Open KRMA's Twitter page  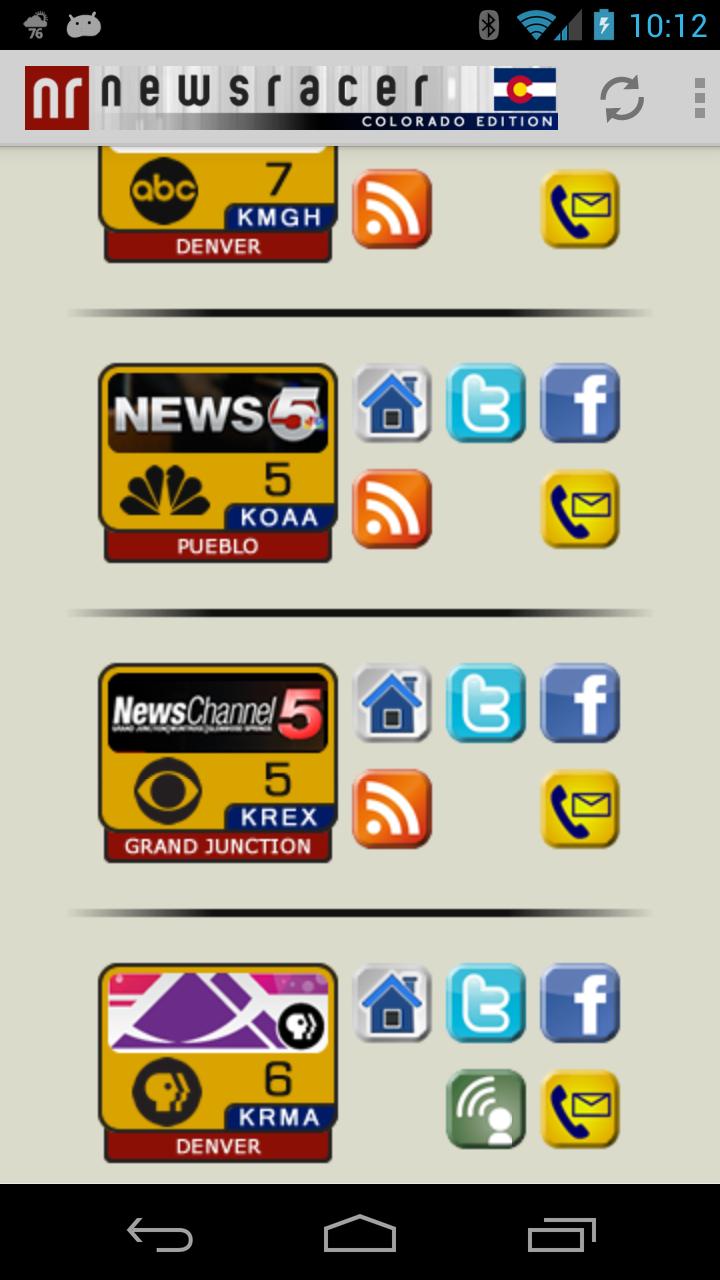point(485,1004)
